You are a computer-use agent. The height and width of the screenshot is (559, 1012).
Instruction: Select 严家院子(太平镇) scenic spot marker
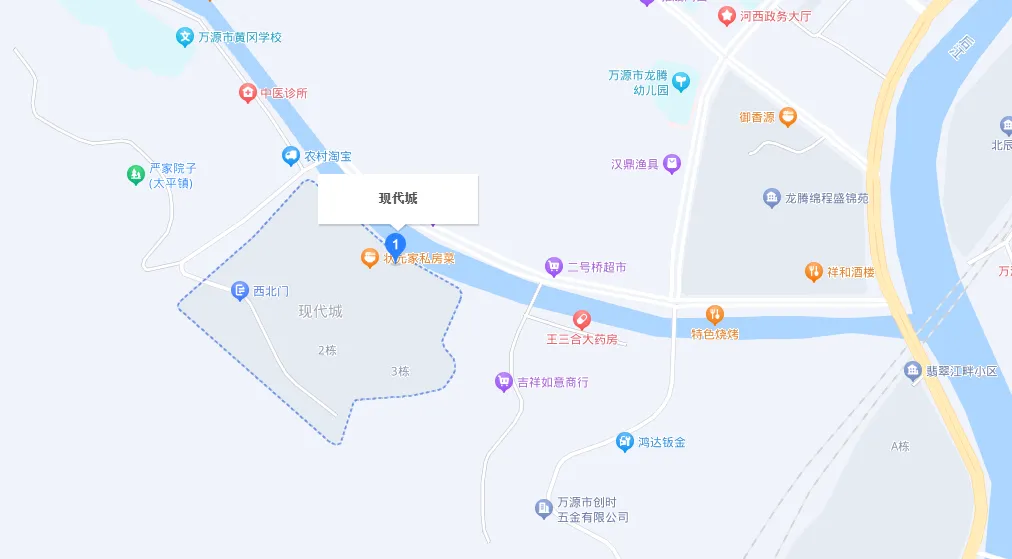pos(136,175)
